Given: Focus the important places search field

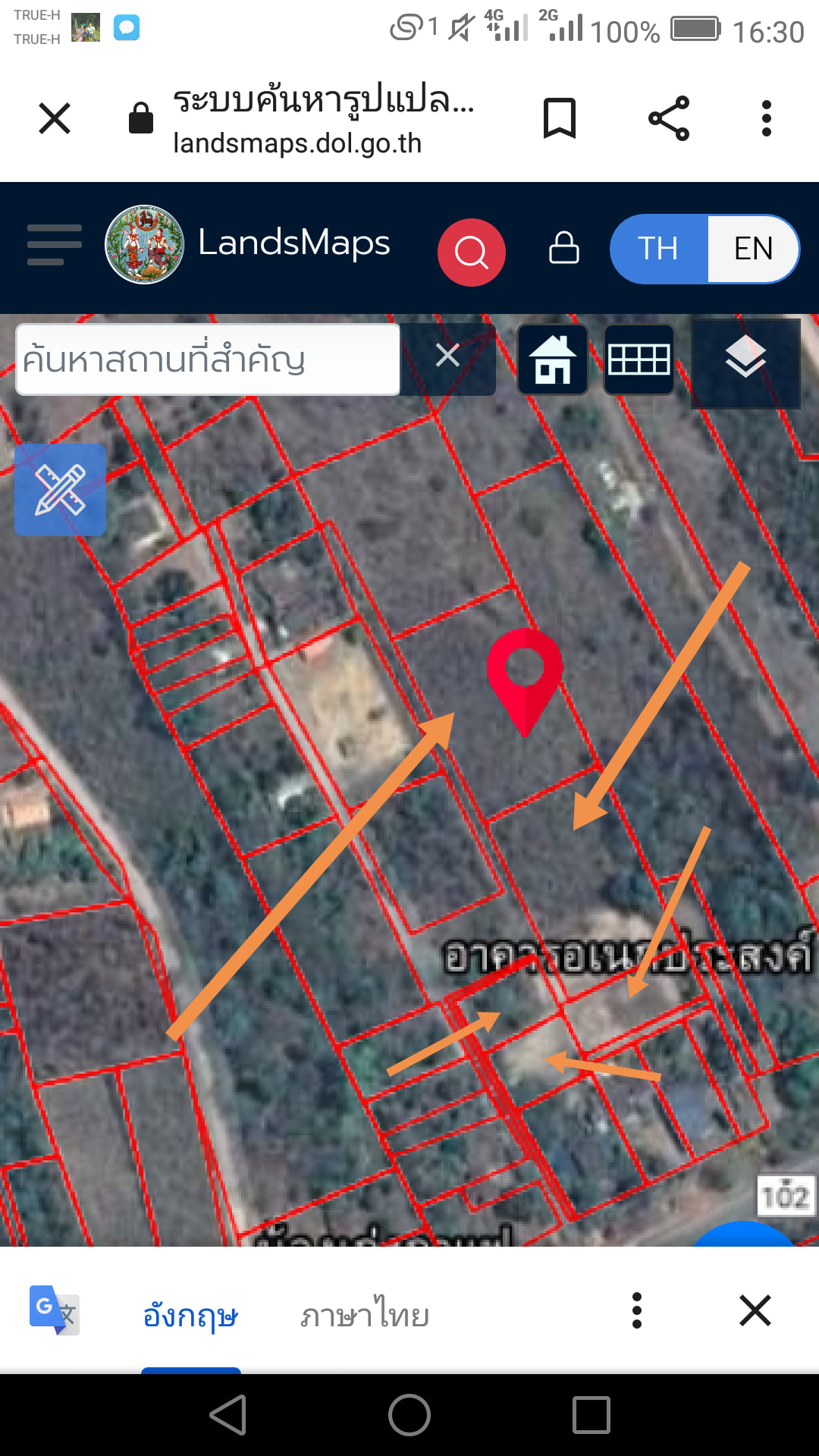Looking at the screenshot, I should (207, 359).
